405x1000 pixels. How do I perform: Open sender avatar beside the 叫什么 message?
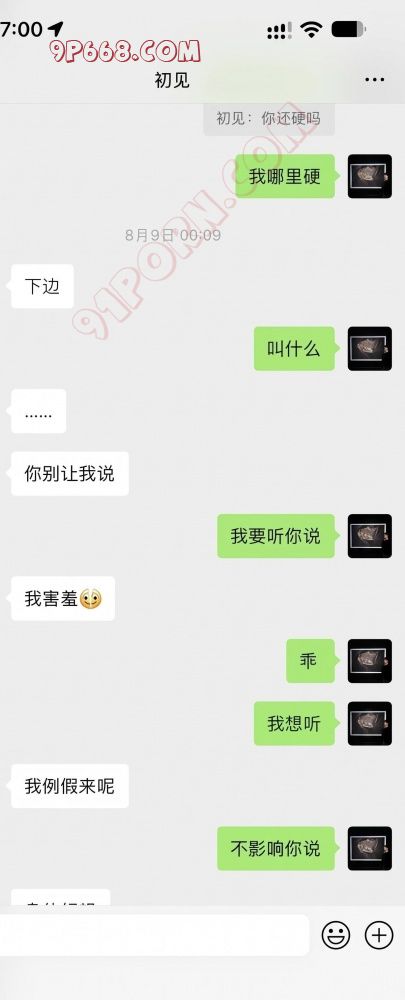click(370, 348)
